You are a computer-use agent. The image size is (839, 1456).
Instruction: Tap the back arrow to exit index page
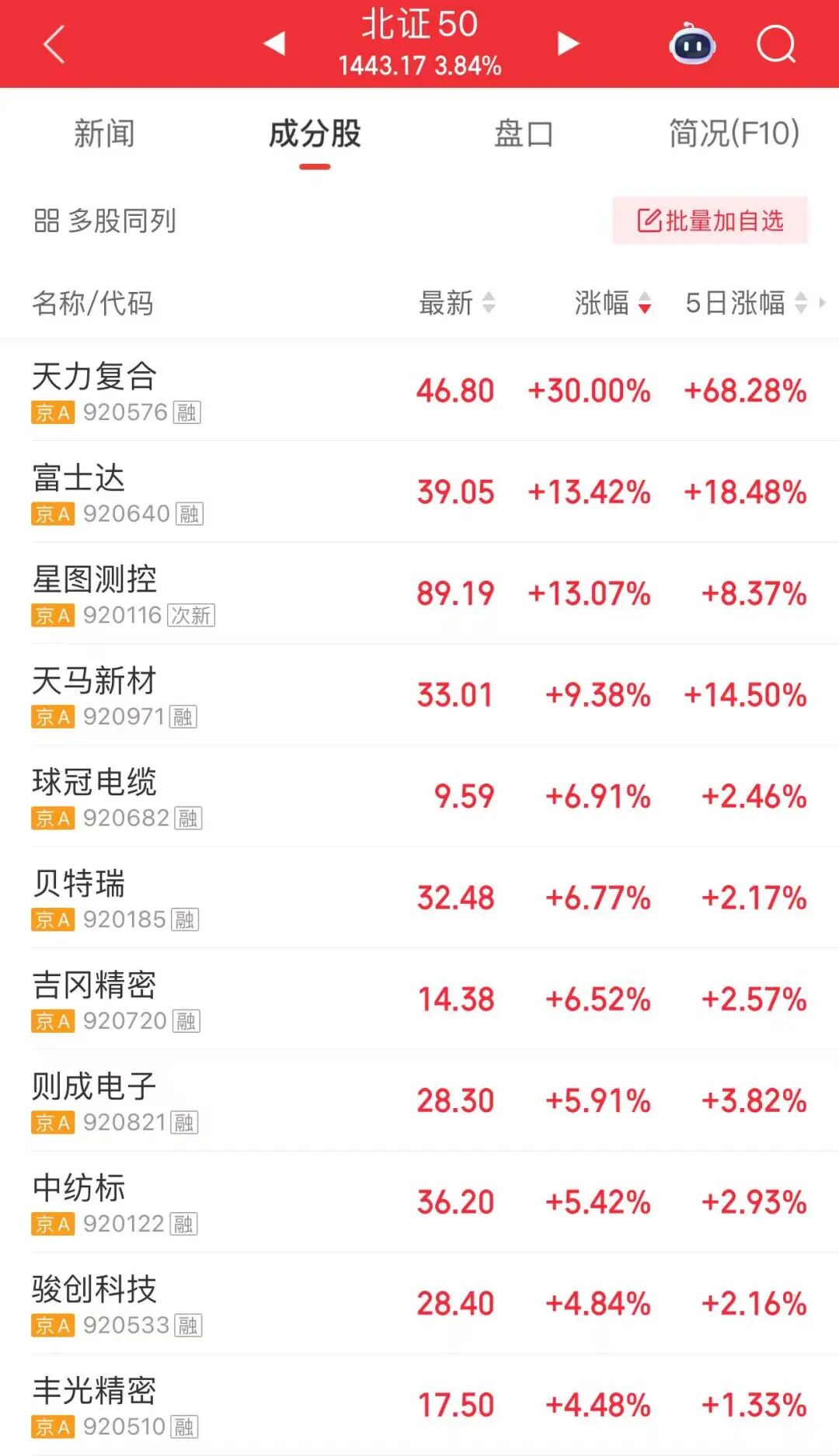52,44
